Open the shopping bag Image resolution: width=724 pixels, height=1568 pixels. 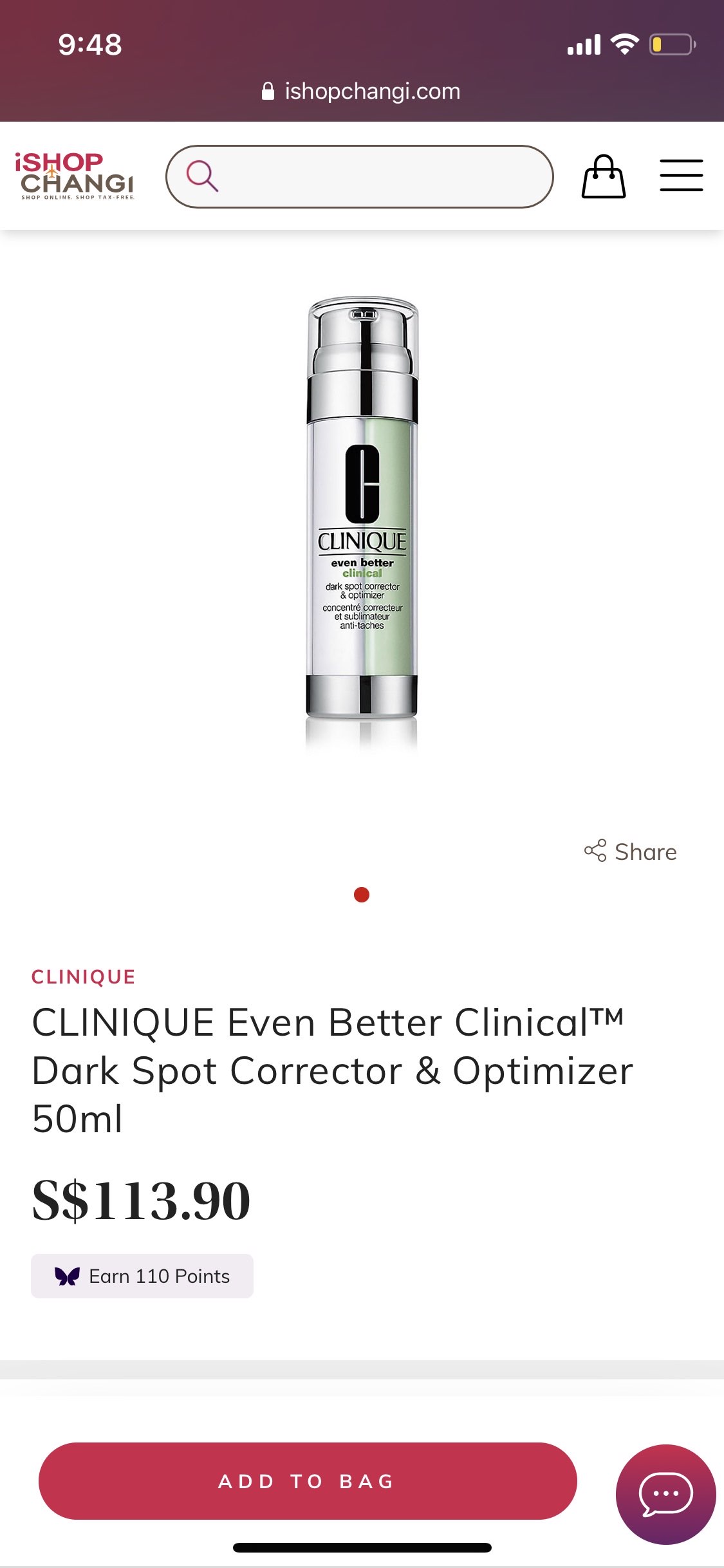tap(603, 176)
